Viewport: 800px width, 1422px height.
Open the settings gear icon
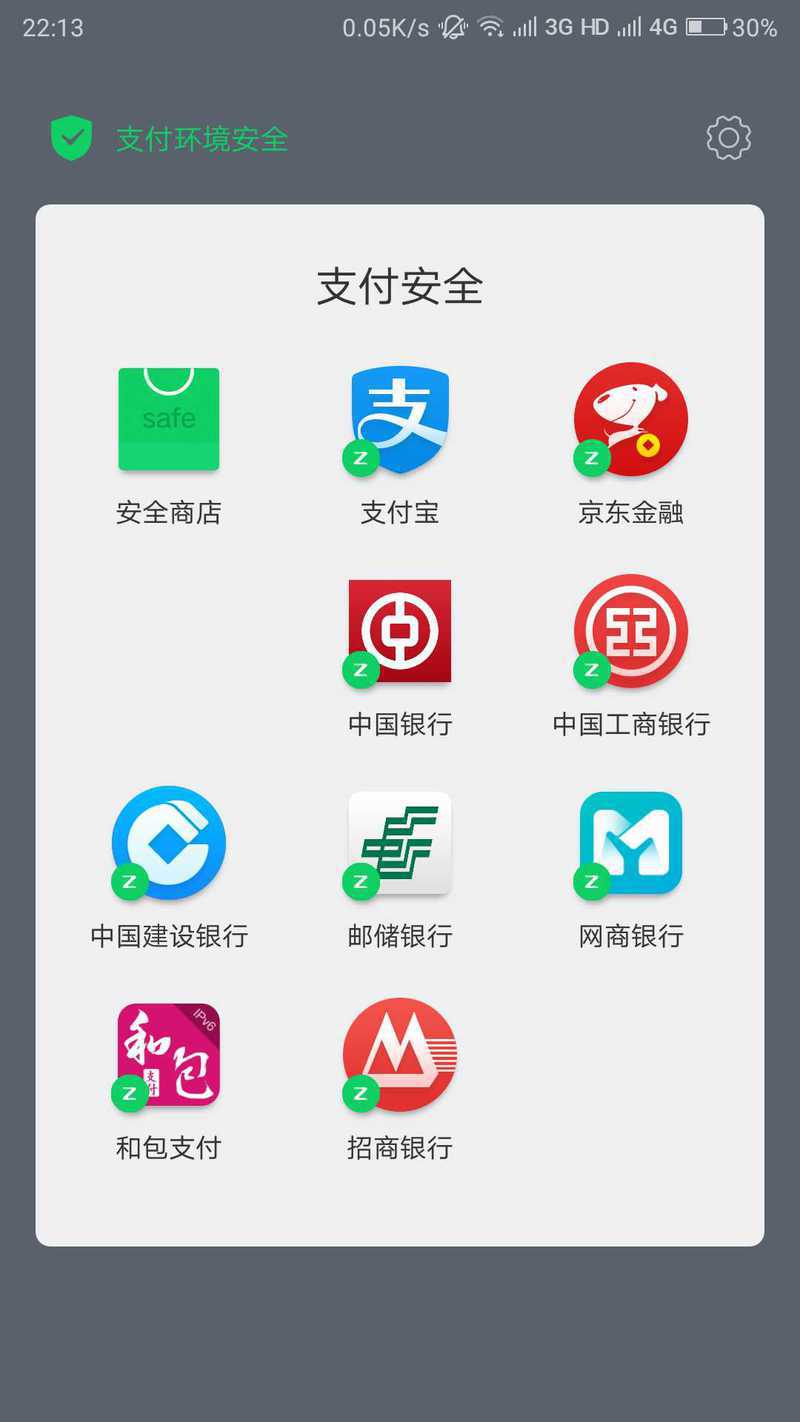point(728,137)
